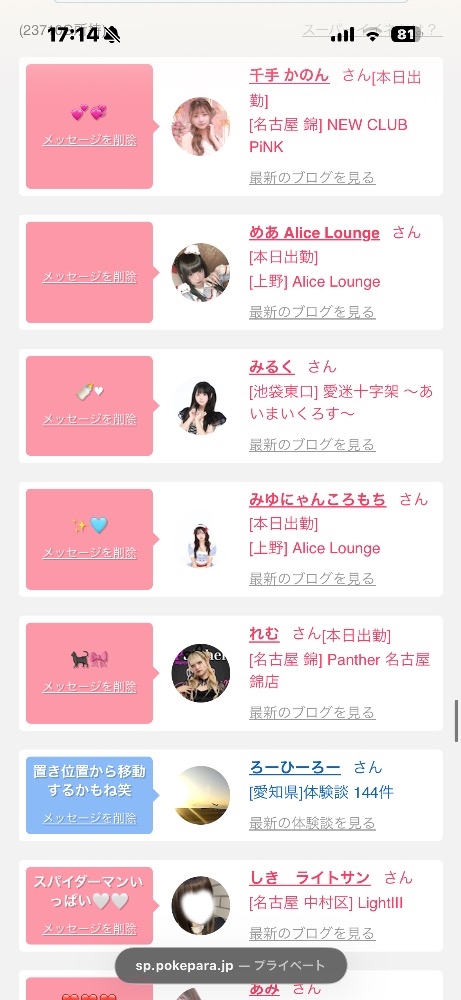Open れむ's profile link
Screen dimensions: 461x1000
click(264, 634)
